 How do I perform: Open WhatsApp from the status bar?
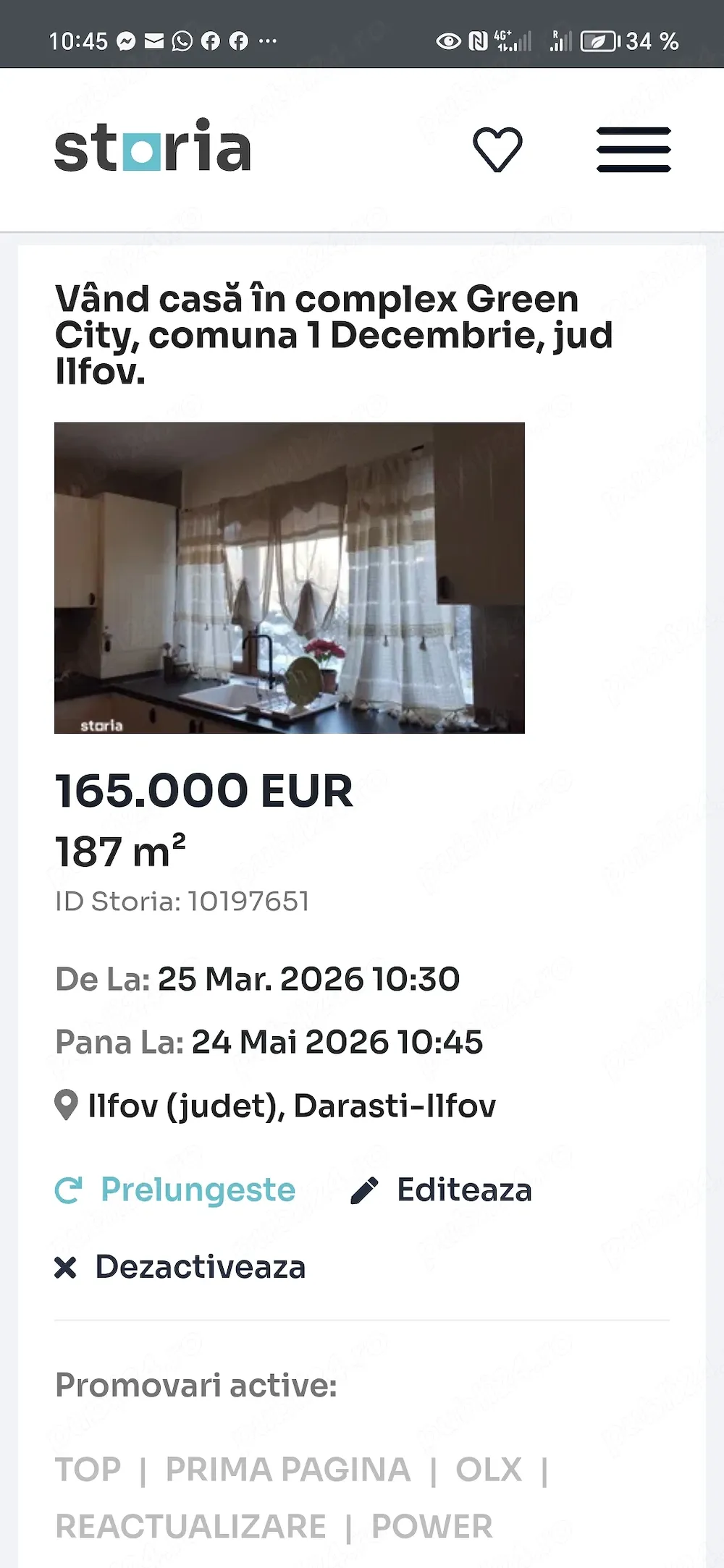pos(180,41)
